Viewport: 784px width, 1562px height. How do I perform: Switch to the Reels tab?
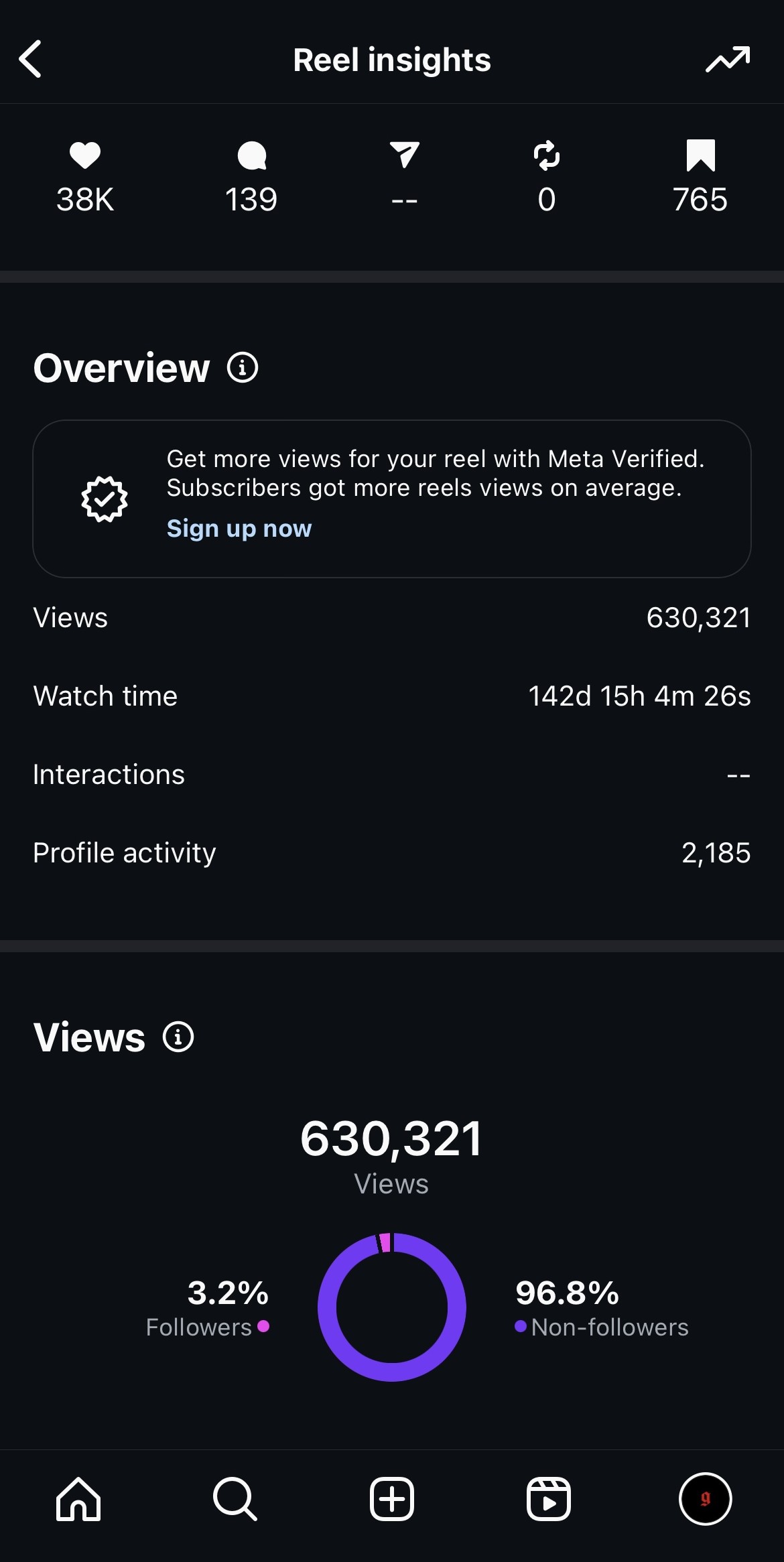point(548,1499)
